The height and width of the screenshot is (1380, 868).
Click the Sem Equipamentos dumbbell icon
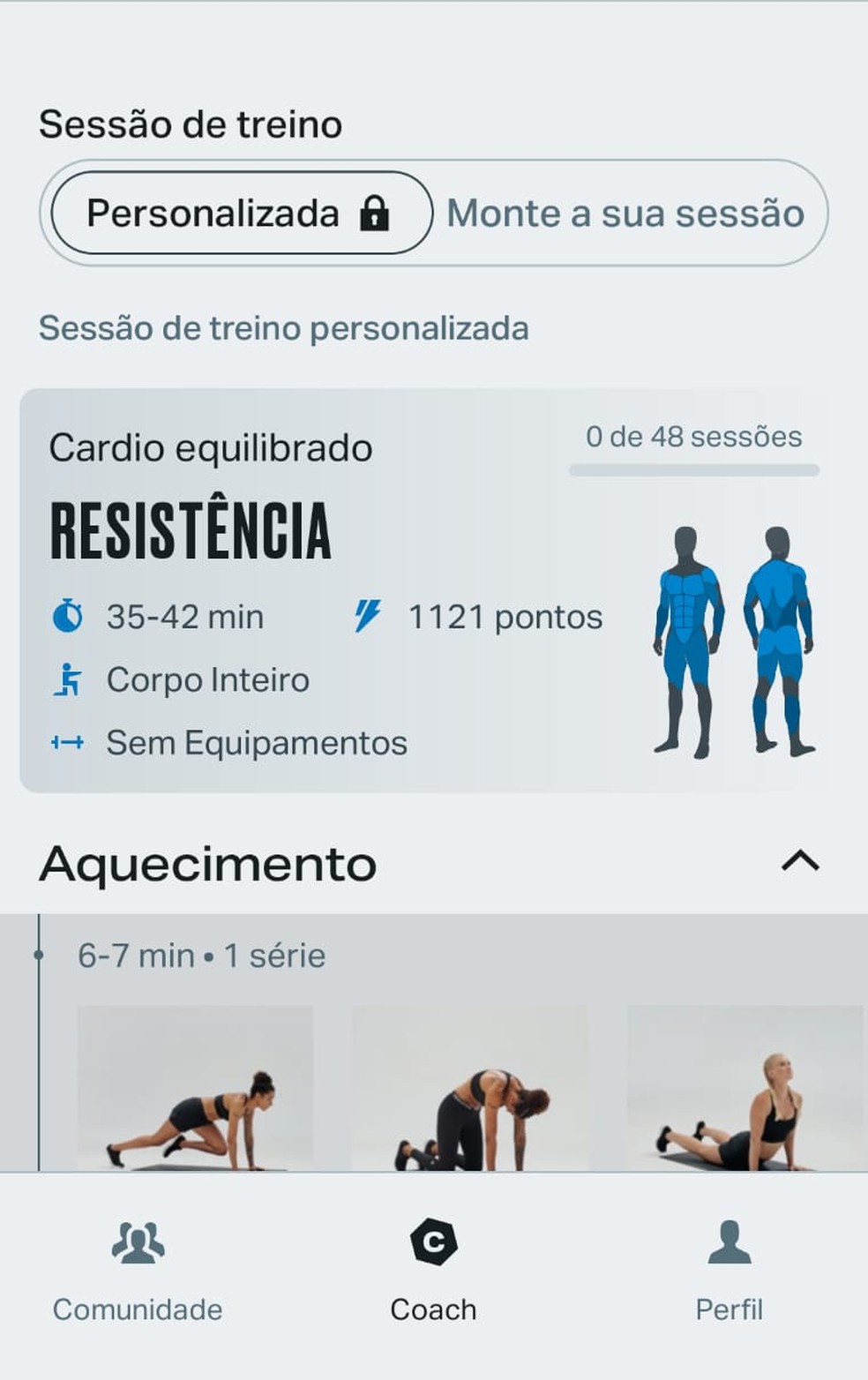pos(71,743)
